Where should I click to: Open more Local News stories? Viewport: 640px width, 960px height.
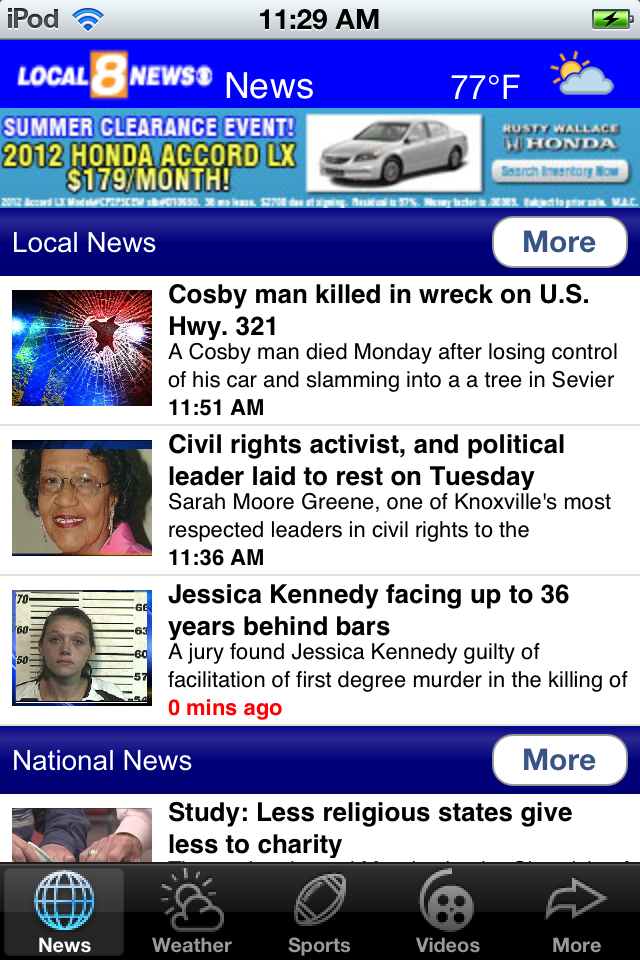click(559, 242)
